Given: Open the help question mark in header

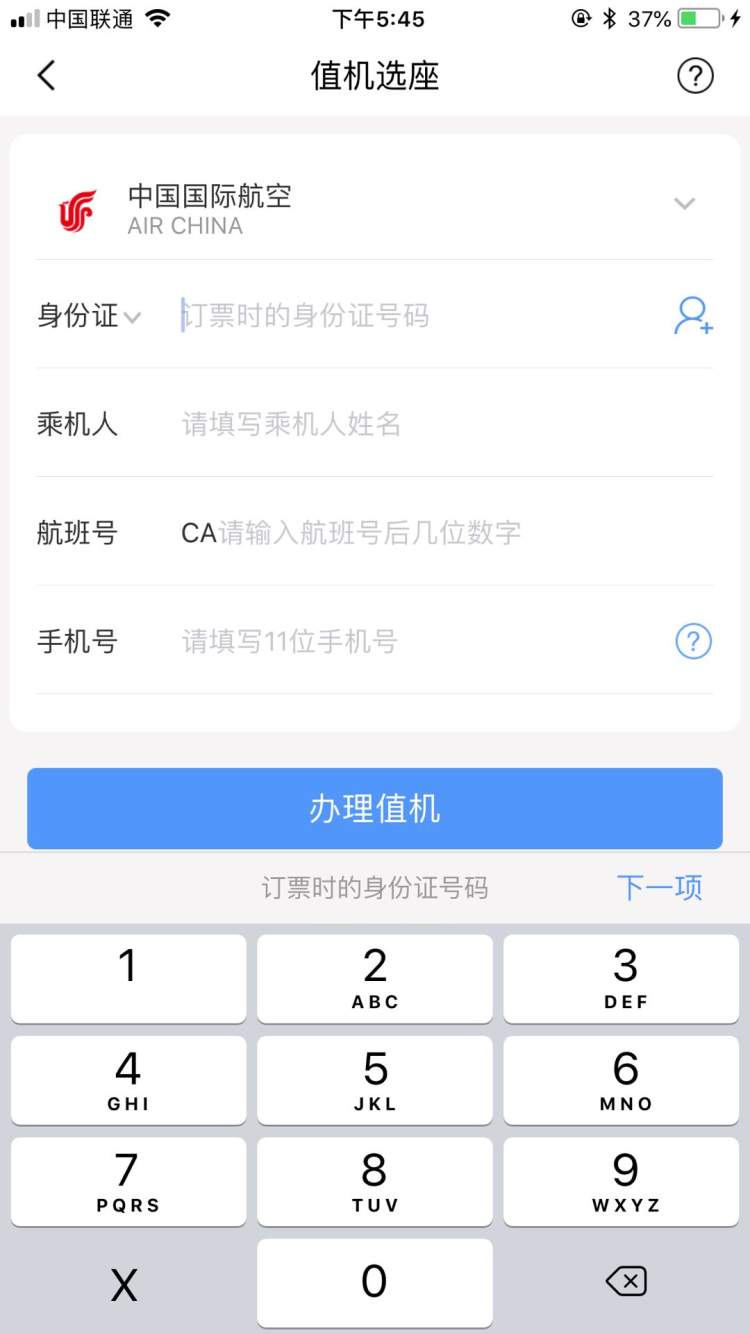Looking at the screenshot, I should click(695, 76).
